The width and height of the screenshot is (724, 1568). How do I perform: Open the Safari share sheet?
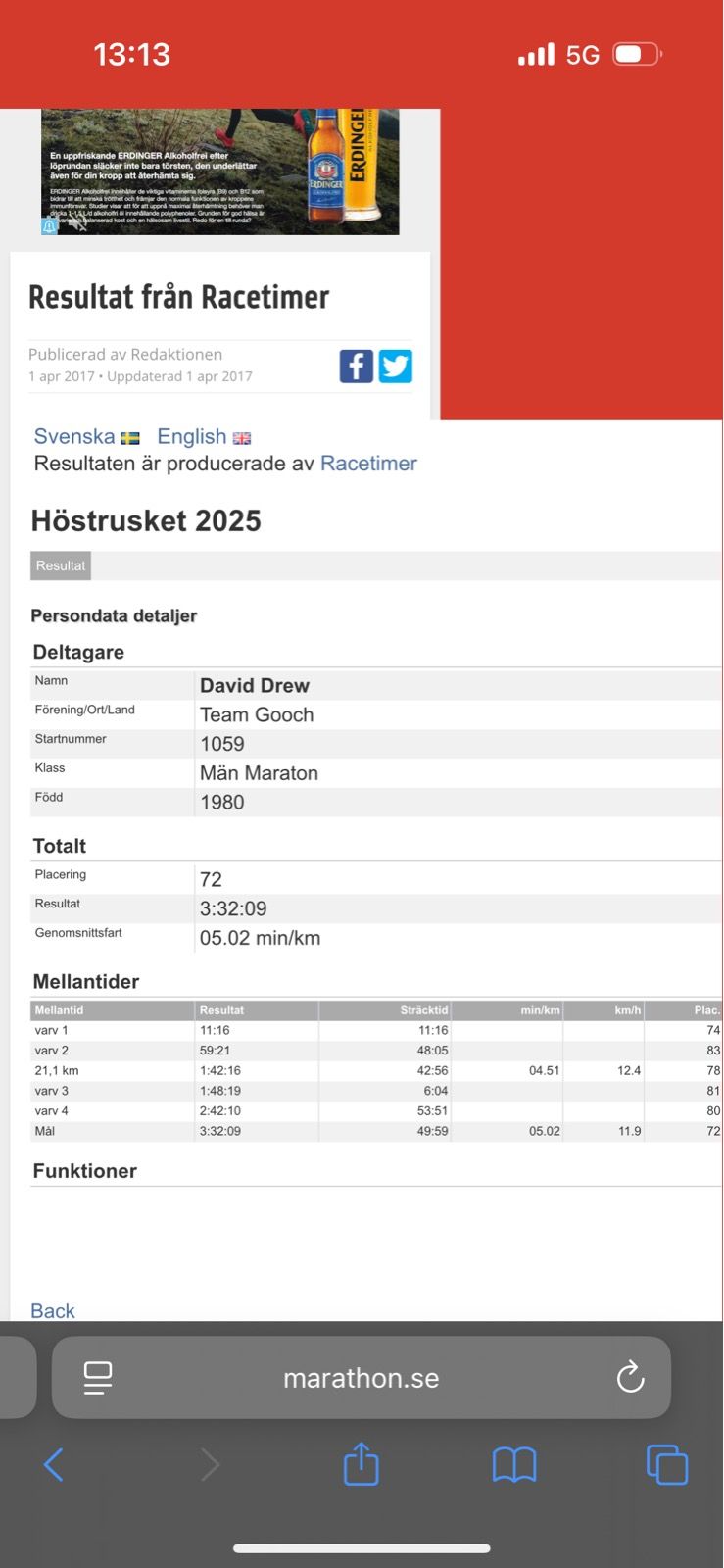tap(361, 1464)
